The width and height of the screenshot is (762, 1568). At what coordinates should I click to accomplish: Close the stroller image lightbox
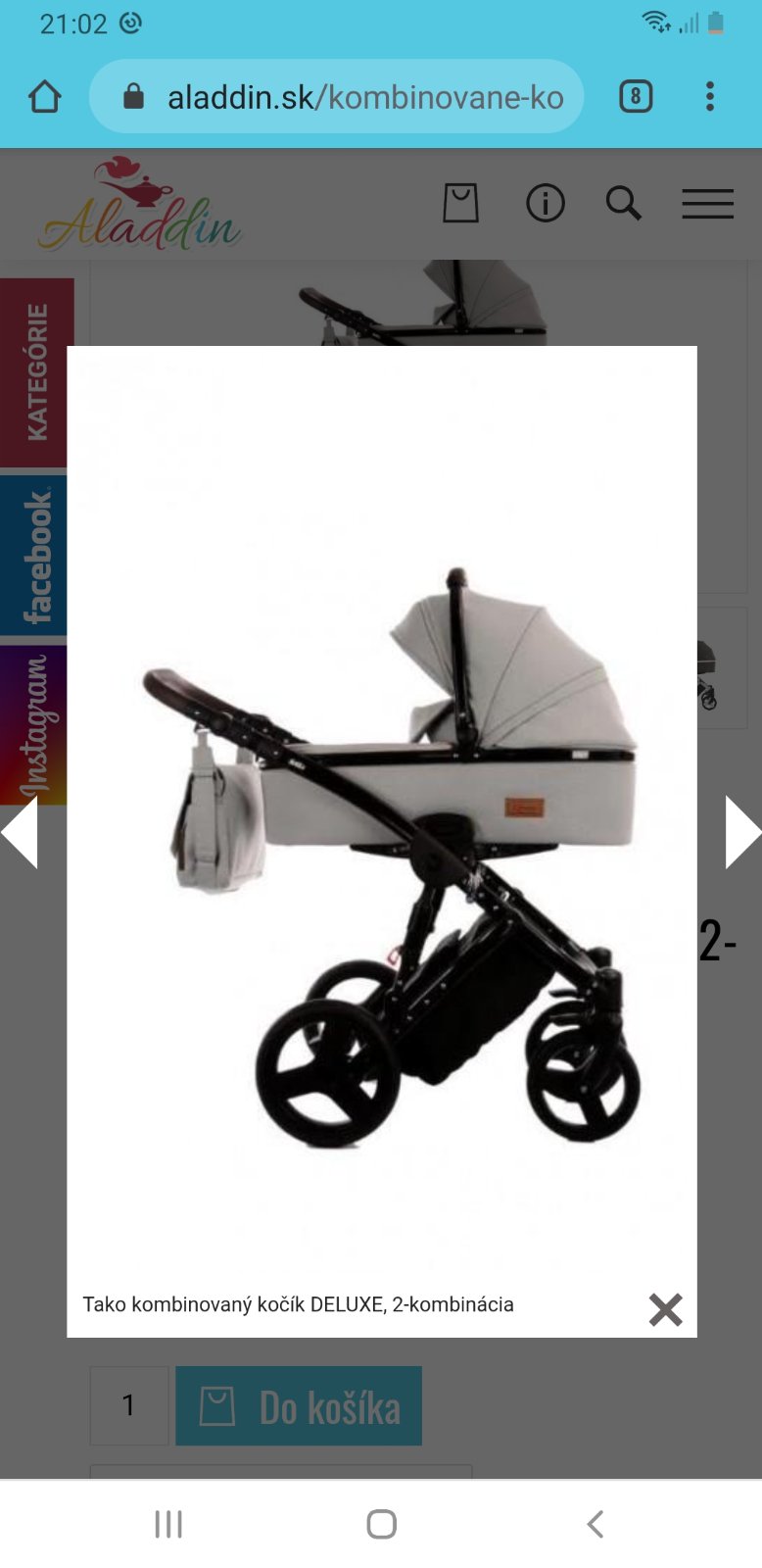tap(665, 1308)
